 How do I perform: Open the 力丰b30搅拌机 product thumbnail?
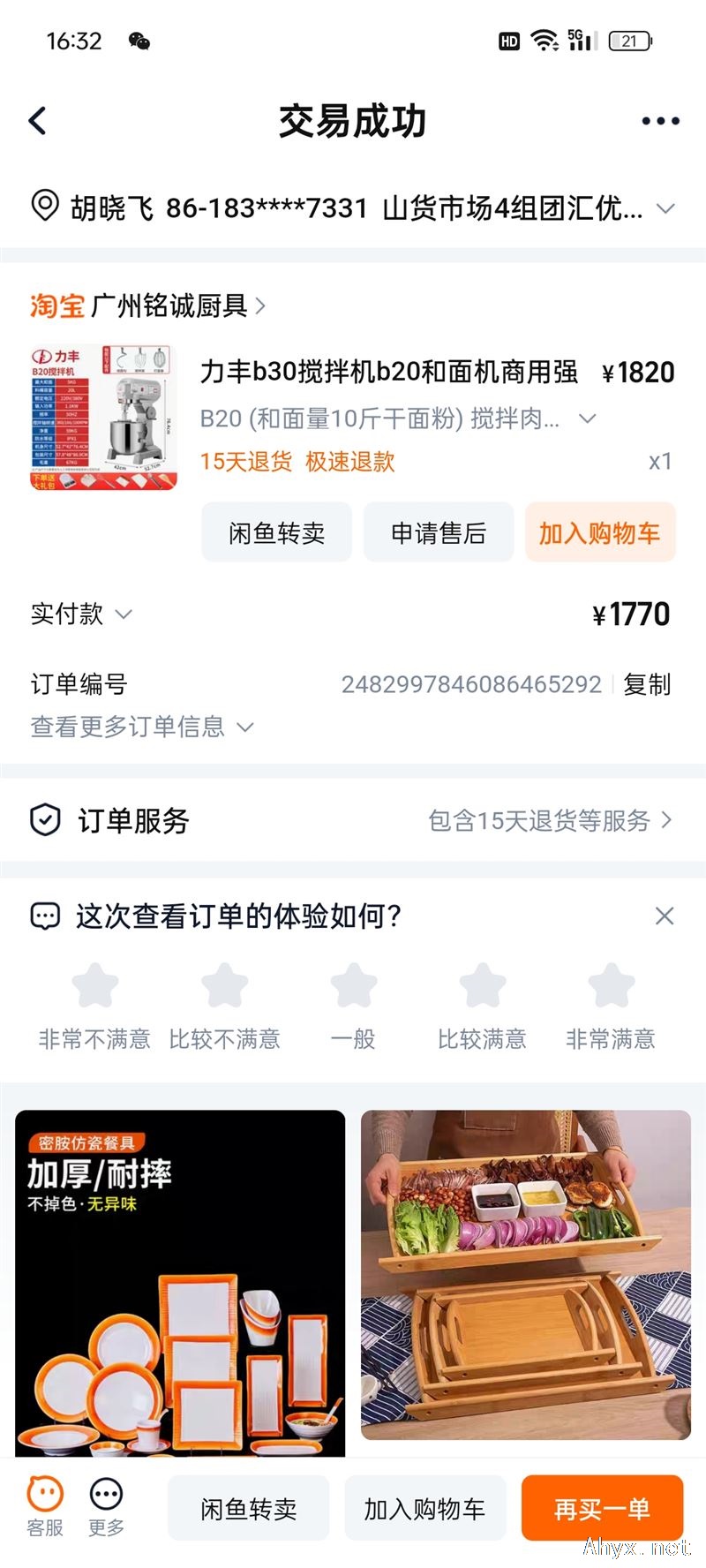103,418
